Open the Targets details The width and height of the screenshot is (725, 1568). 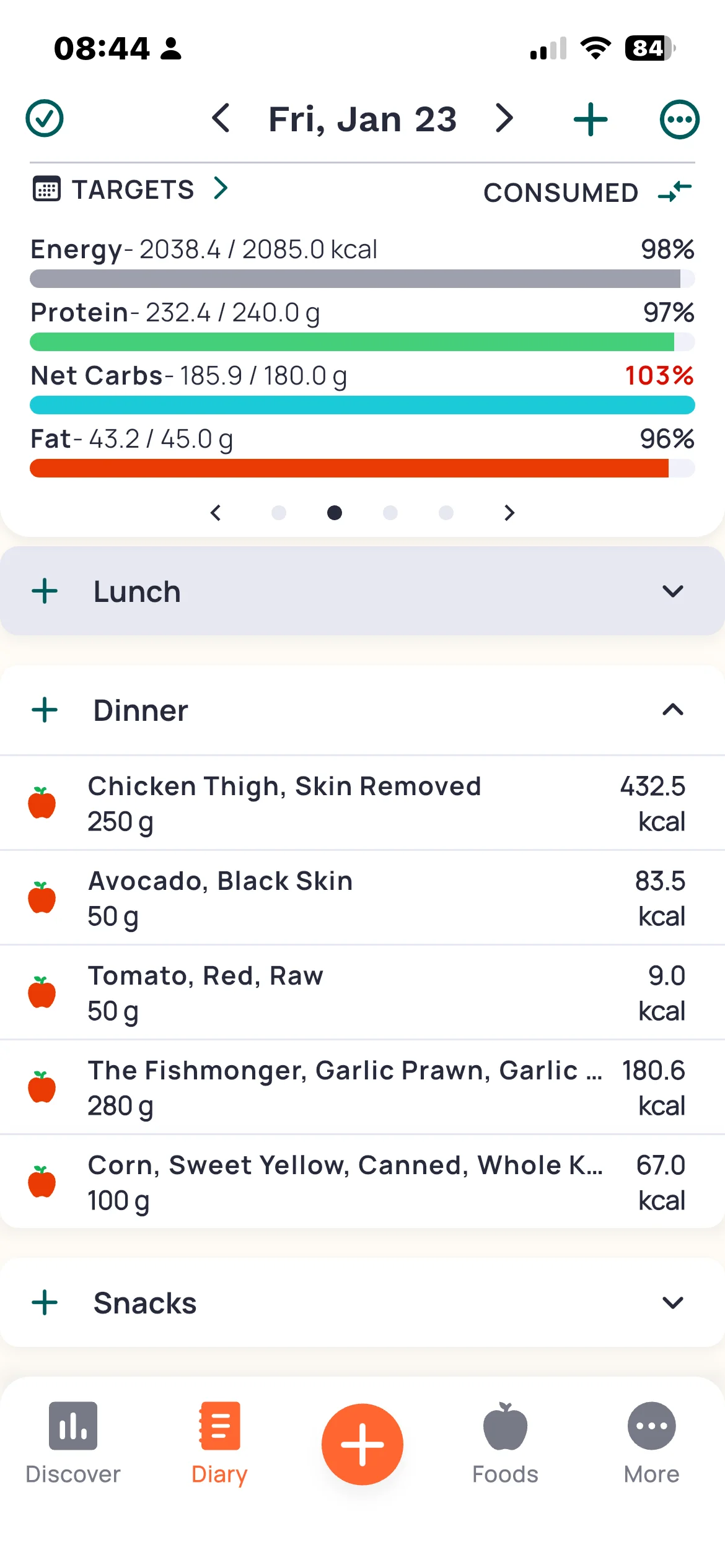pyautogui.click(x=131, y=189)
